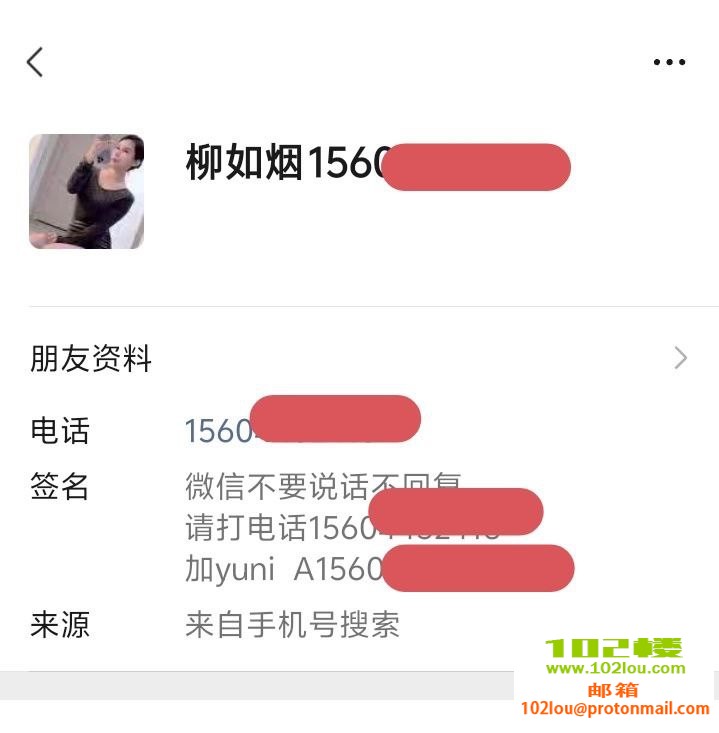Viewport: 719px width, 733px height.
Task: Open the three-dot more options menu
Action: (x=669, y=62)
